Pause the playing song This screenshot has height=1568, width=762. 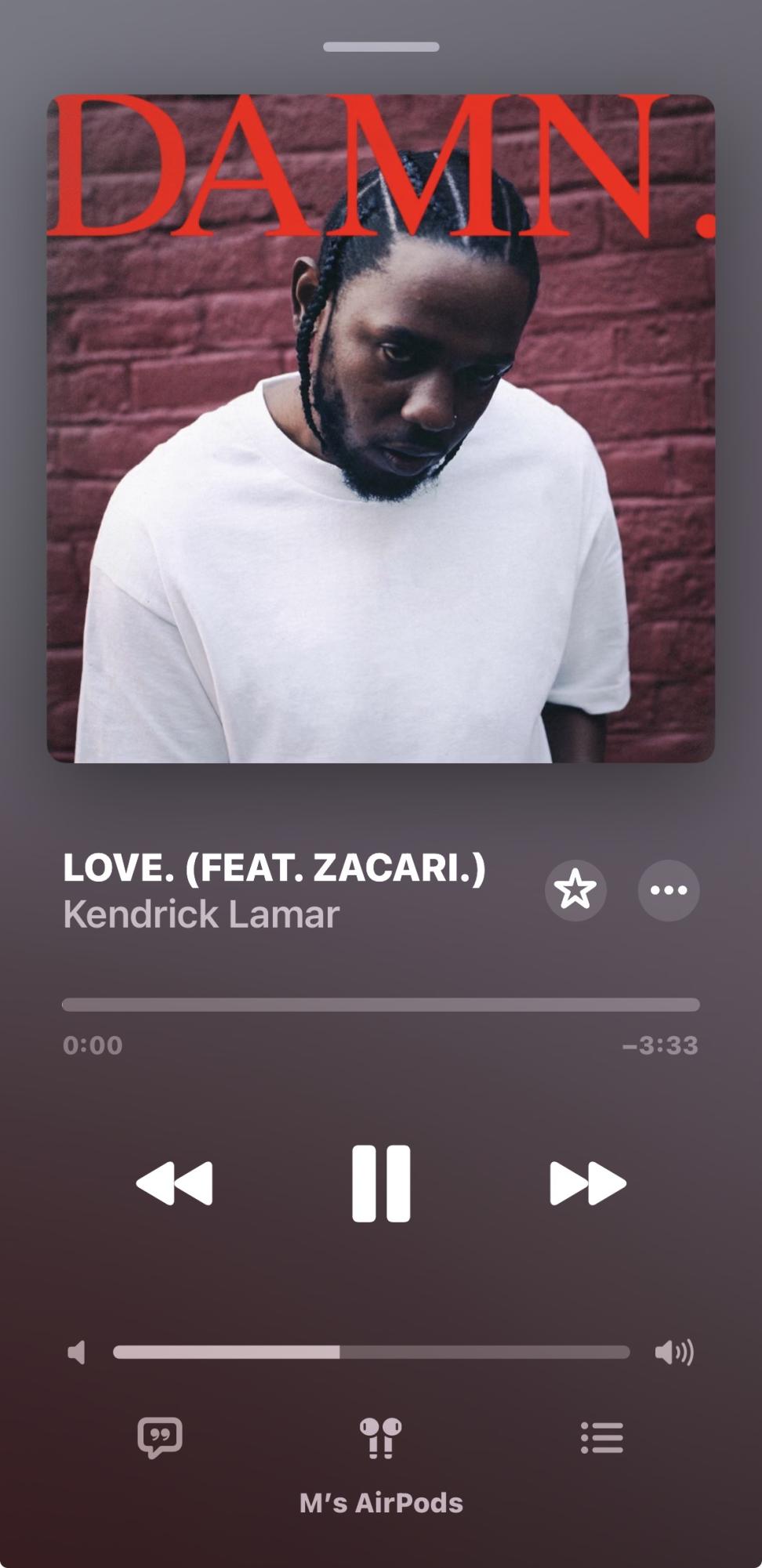(x=381, y=1183)
